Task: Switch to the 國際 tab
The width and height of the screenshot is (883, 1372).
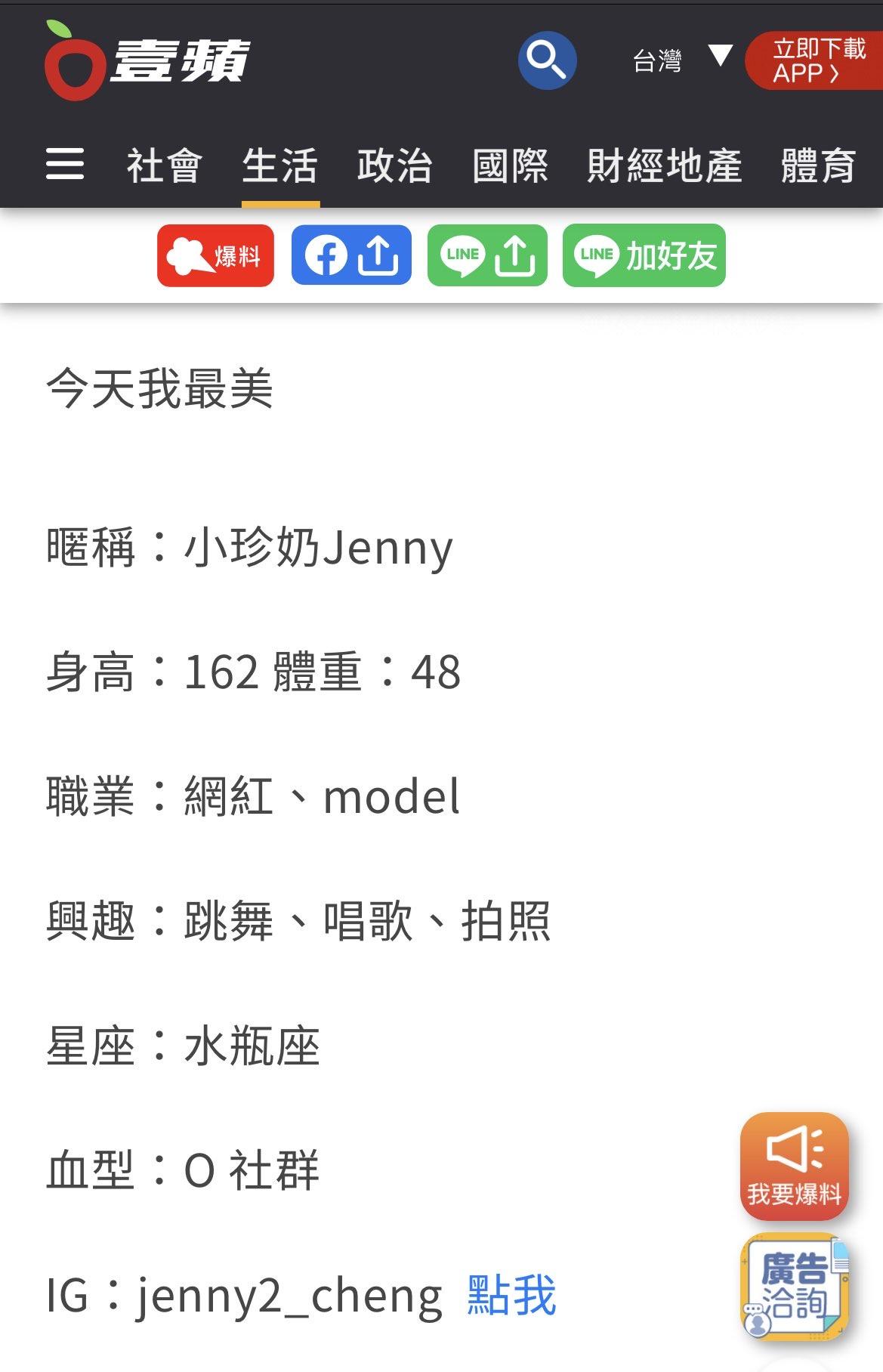Action: click(x=510, y=166)
